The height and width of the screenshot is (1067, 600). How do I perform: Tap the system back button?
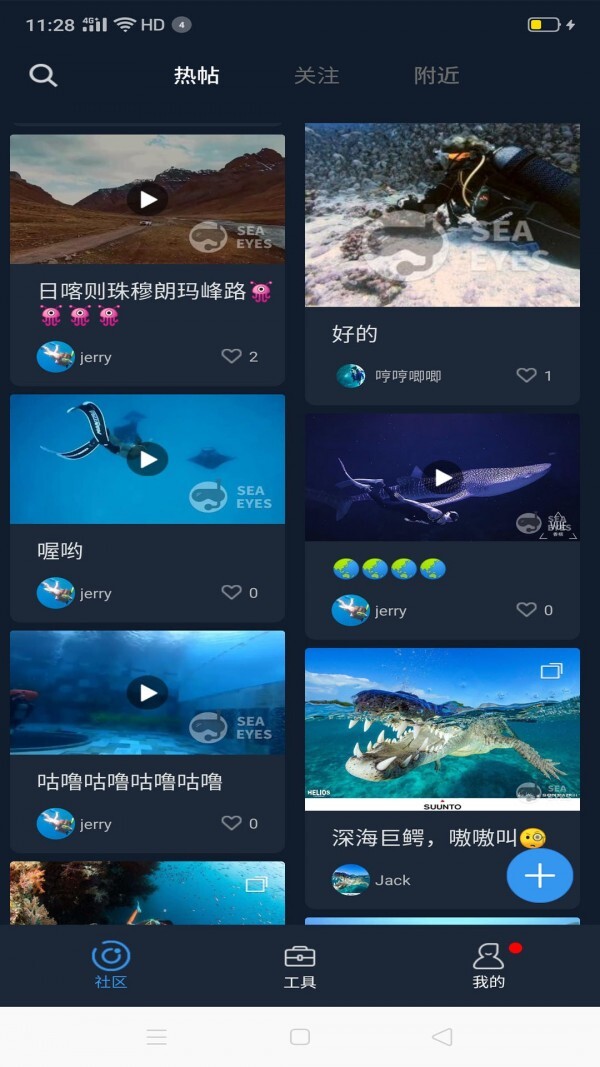point(442,1037)
